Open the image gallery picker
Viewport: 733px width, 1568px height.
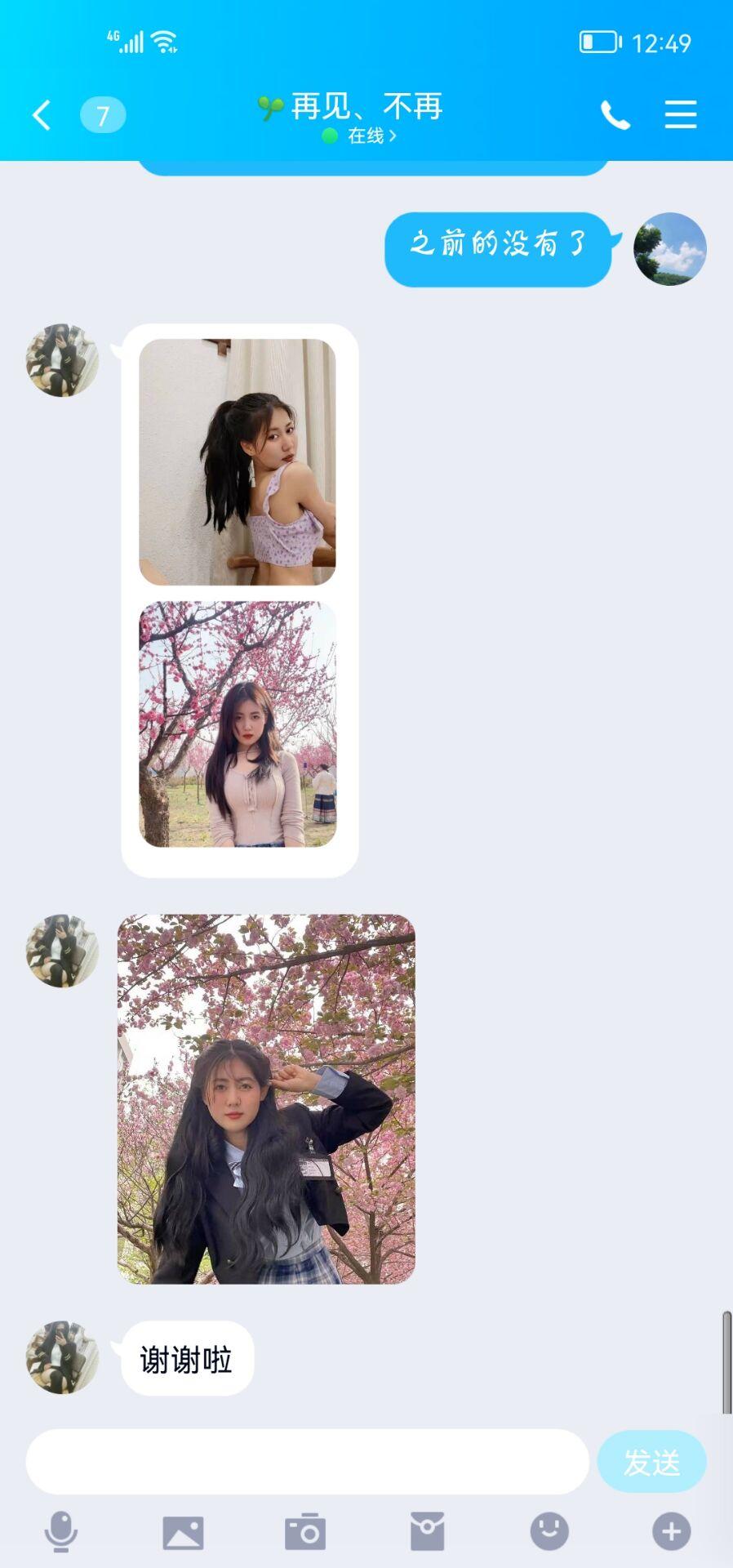[x=183, y=1532]
